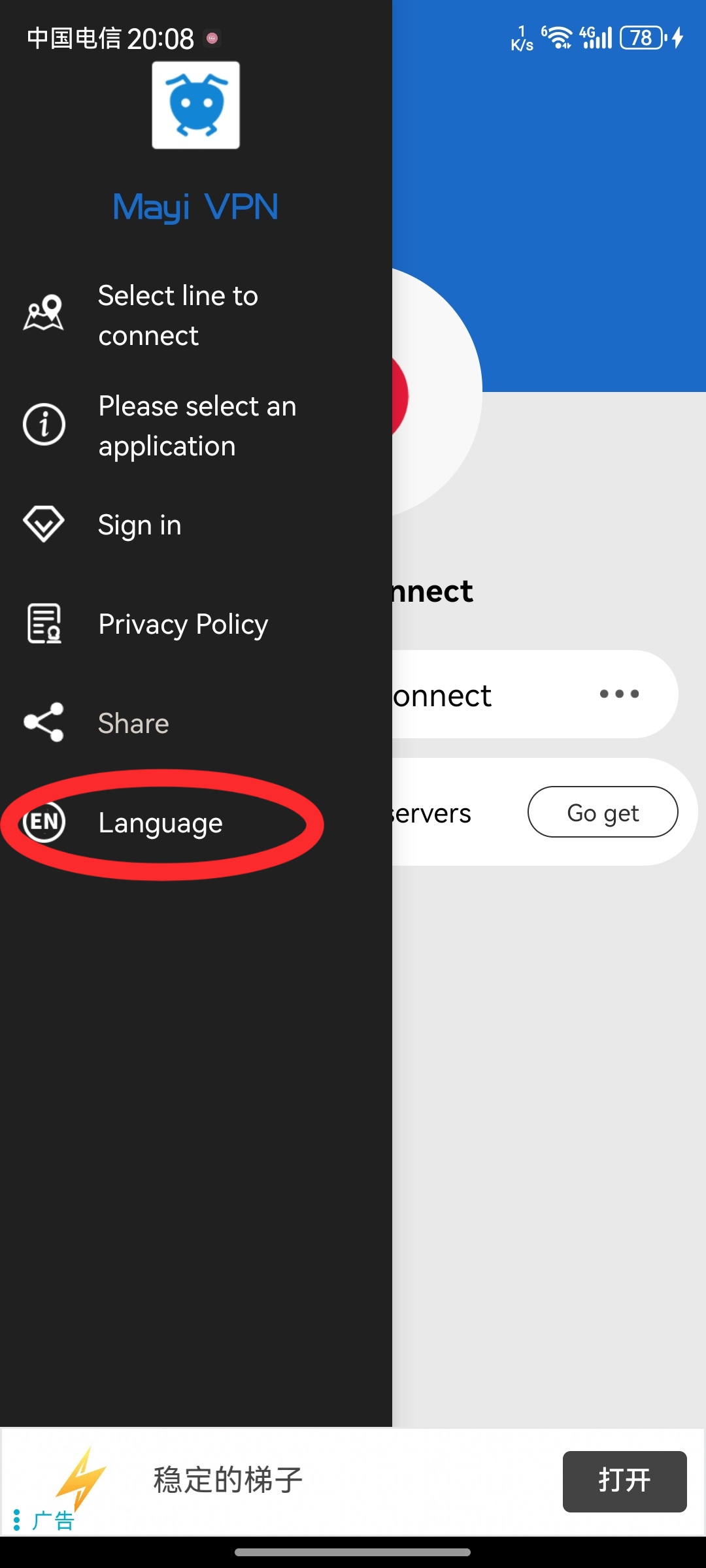View the Privacy Policy
This screenshot has height=1568, width=706.
(182, 625)
